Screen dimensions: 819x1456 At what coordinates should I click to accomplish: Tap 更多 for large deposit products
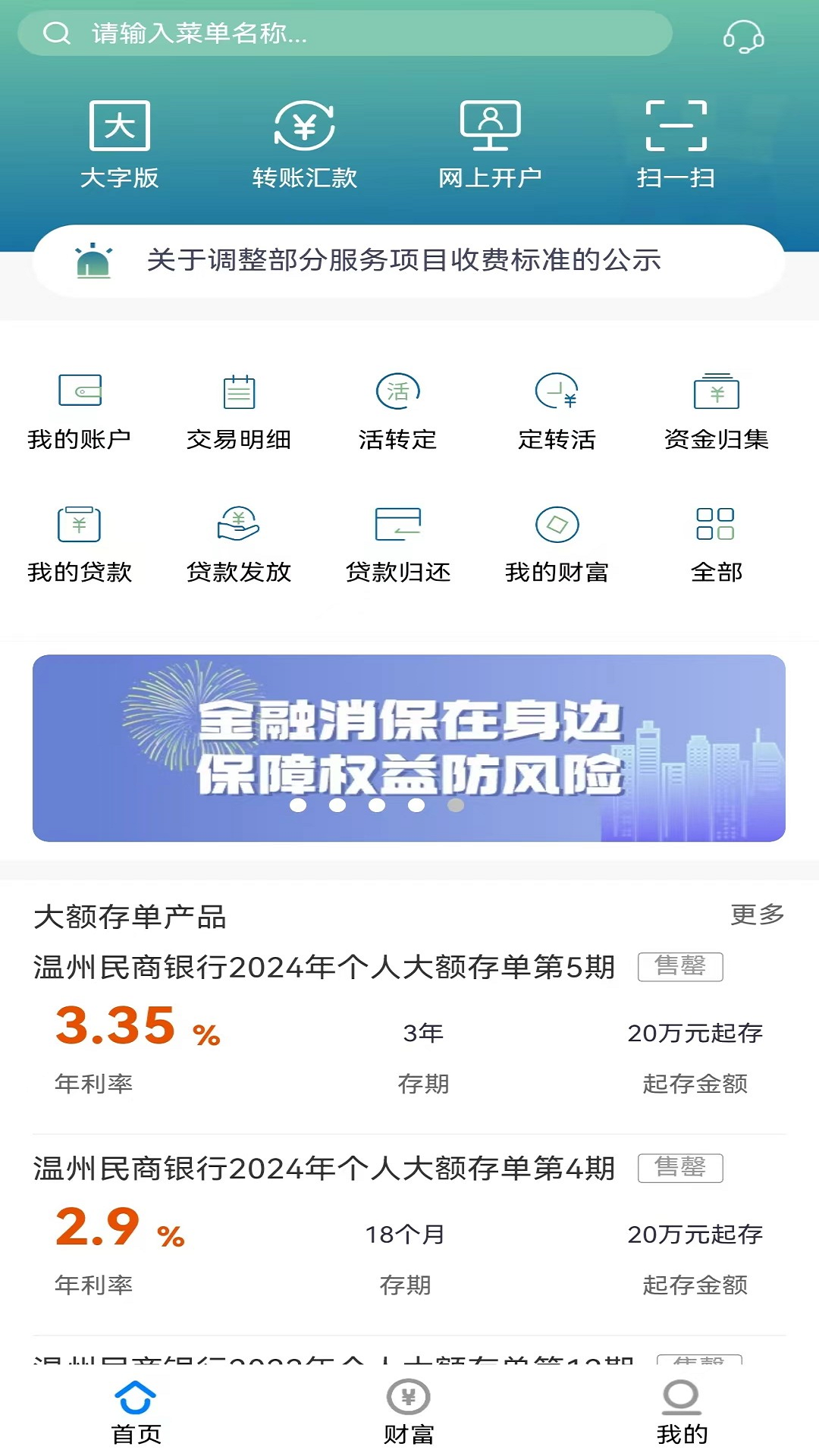click(757, 915)
